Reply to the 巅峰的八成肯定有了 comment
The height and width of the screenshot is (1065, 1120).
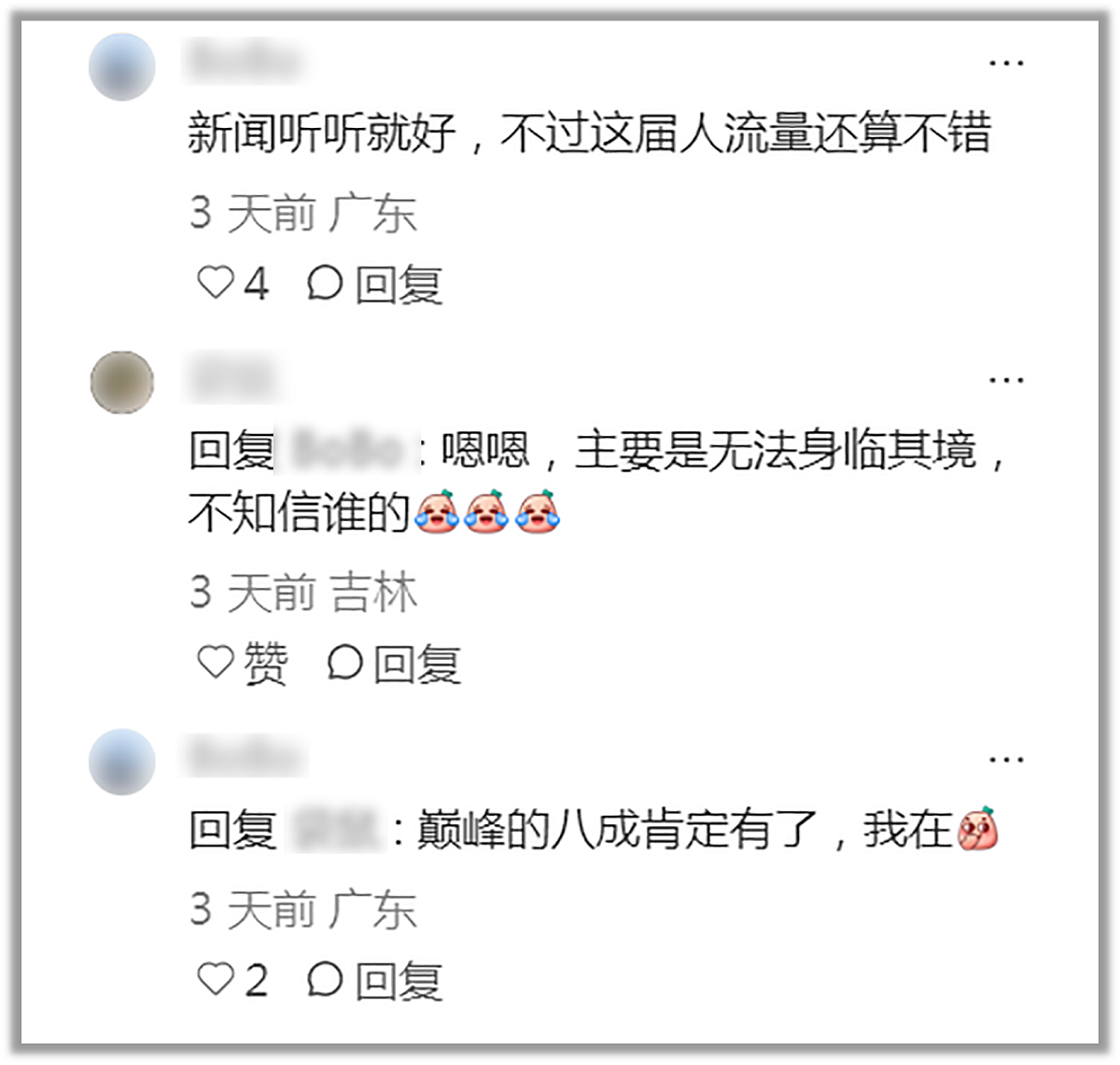pyautogui.click(x=375, y=980)
